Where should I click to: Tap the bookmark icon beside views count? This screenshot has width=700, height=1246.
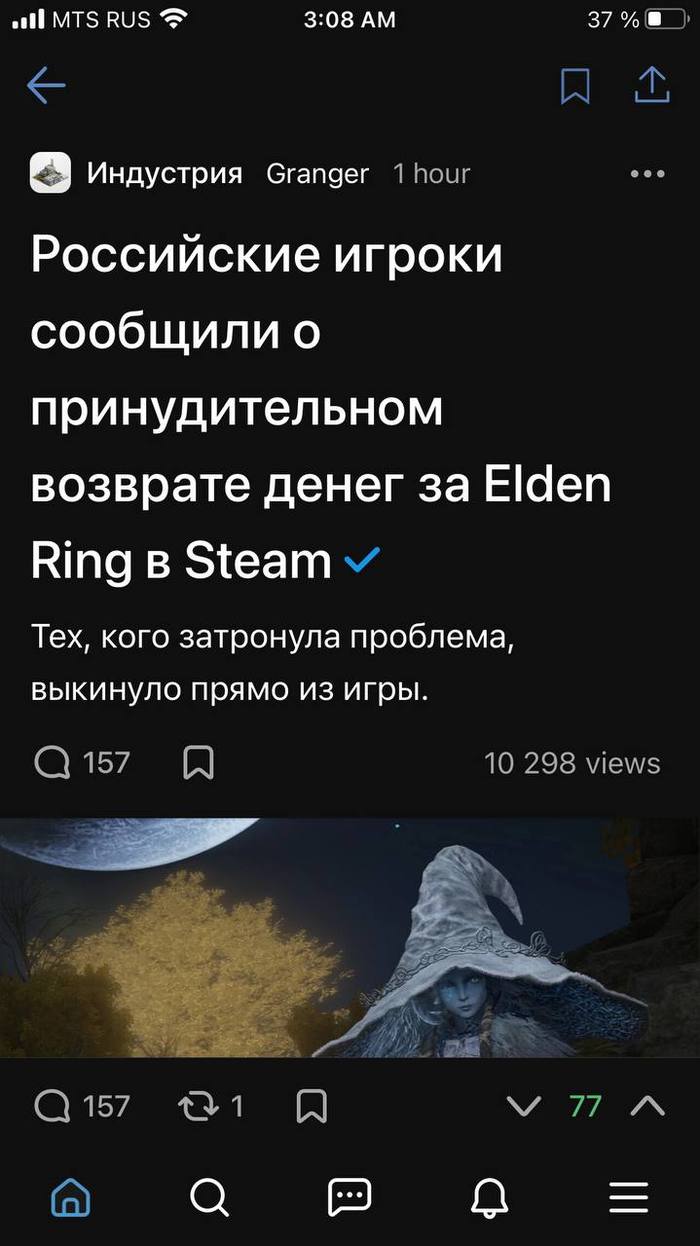click(x=199, y=763)
